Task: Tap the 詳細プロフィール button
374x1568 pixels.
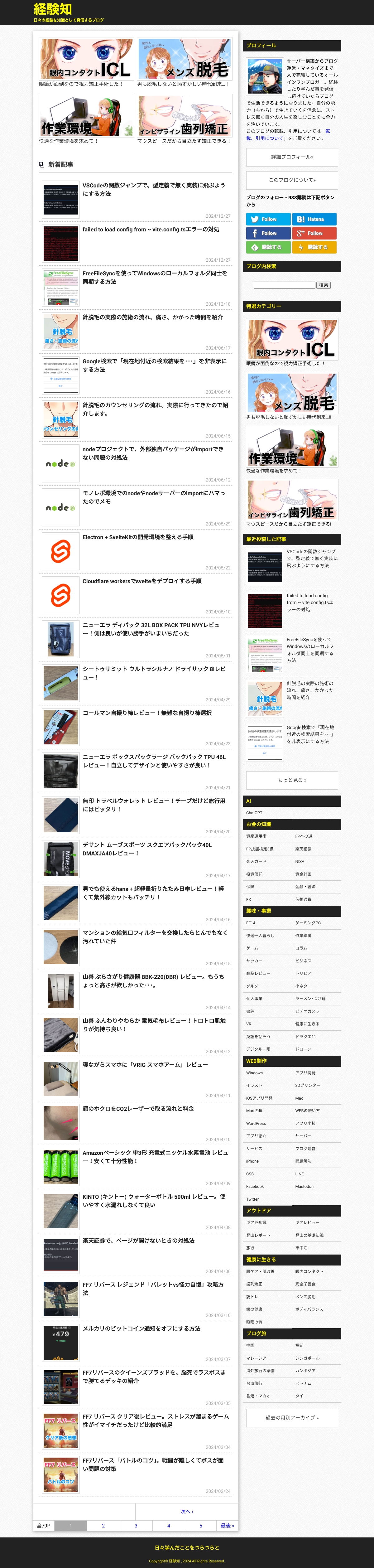Action: (x=292, y=157)
